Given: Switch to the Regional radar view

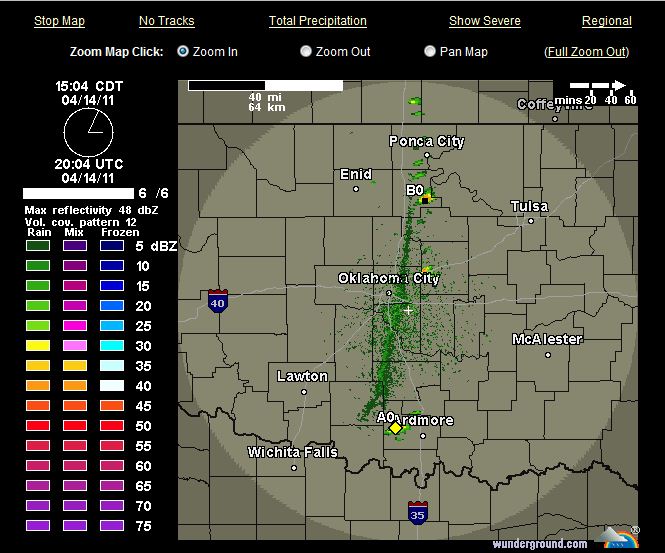Looking at the screenshot, I should (606, 21).
